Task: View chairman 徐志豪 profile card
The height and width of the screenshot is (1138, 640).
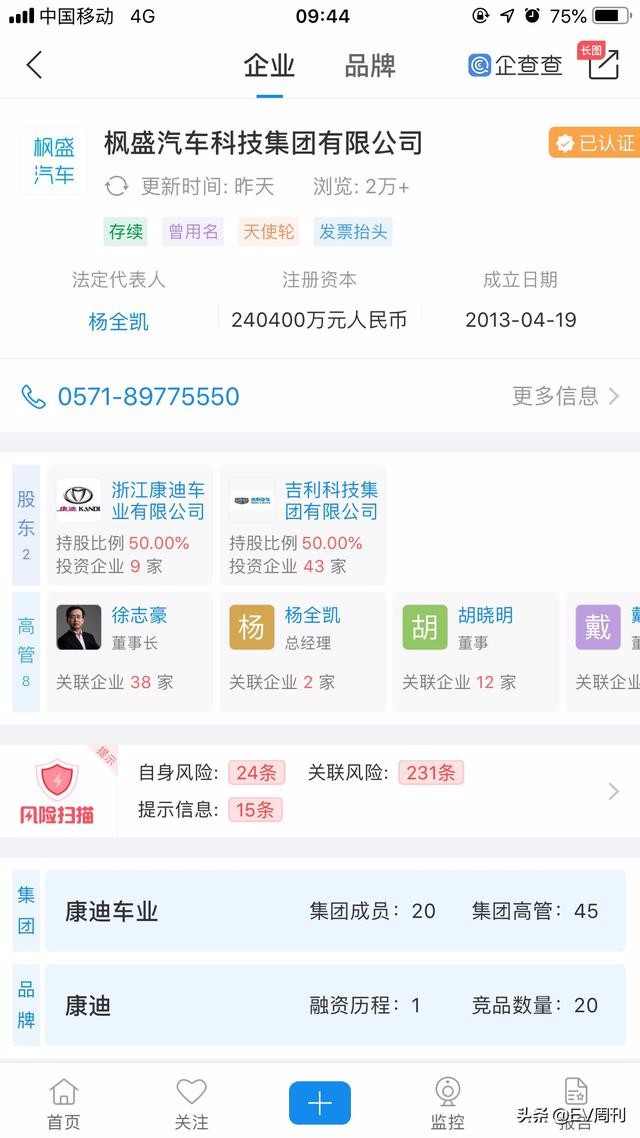Action: (x=130, y=651)
